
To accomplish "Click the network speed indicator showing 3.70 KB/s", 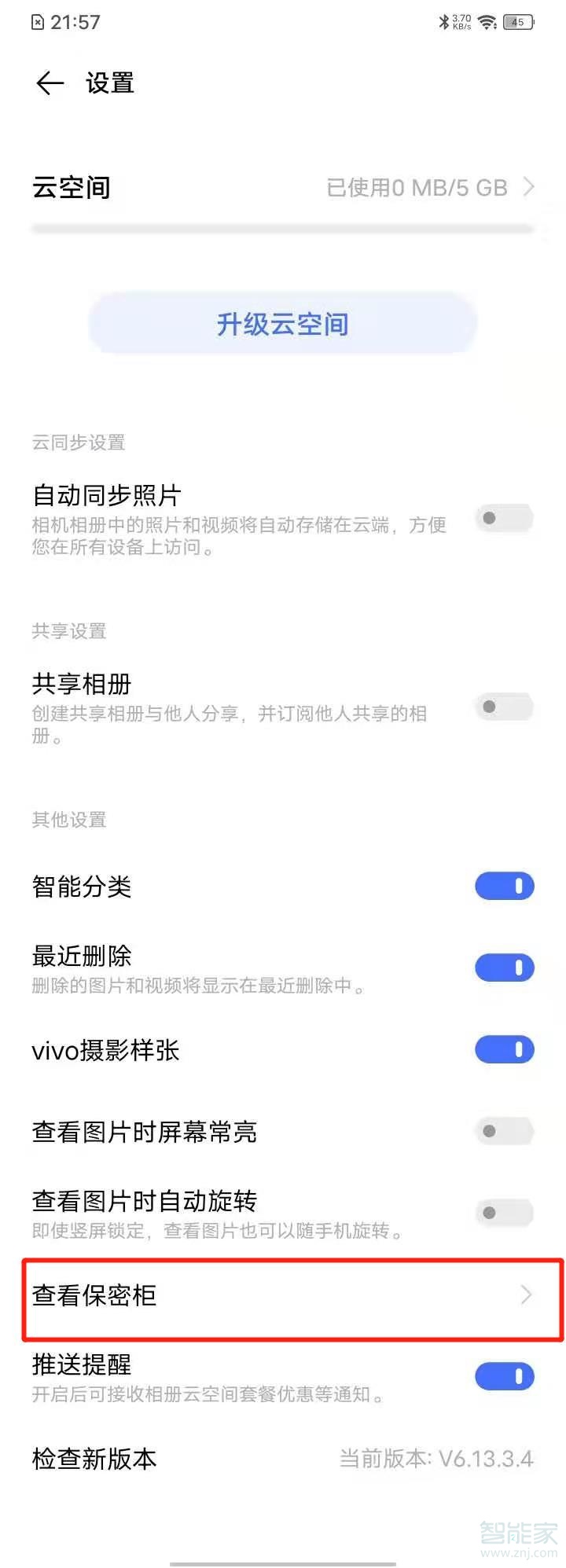I will pos(462,22).
